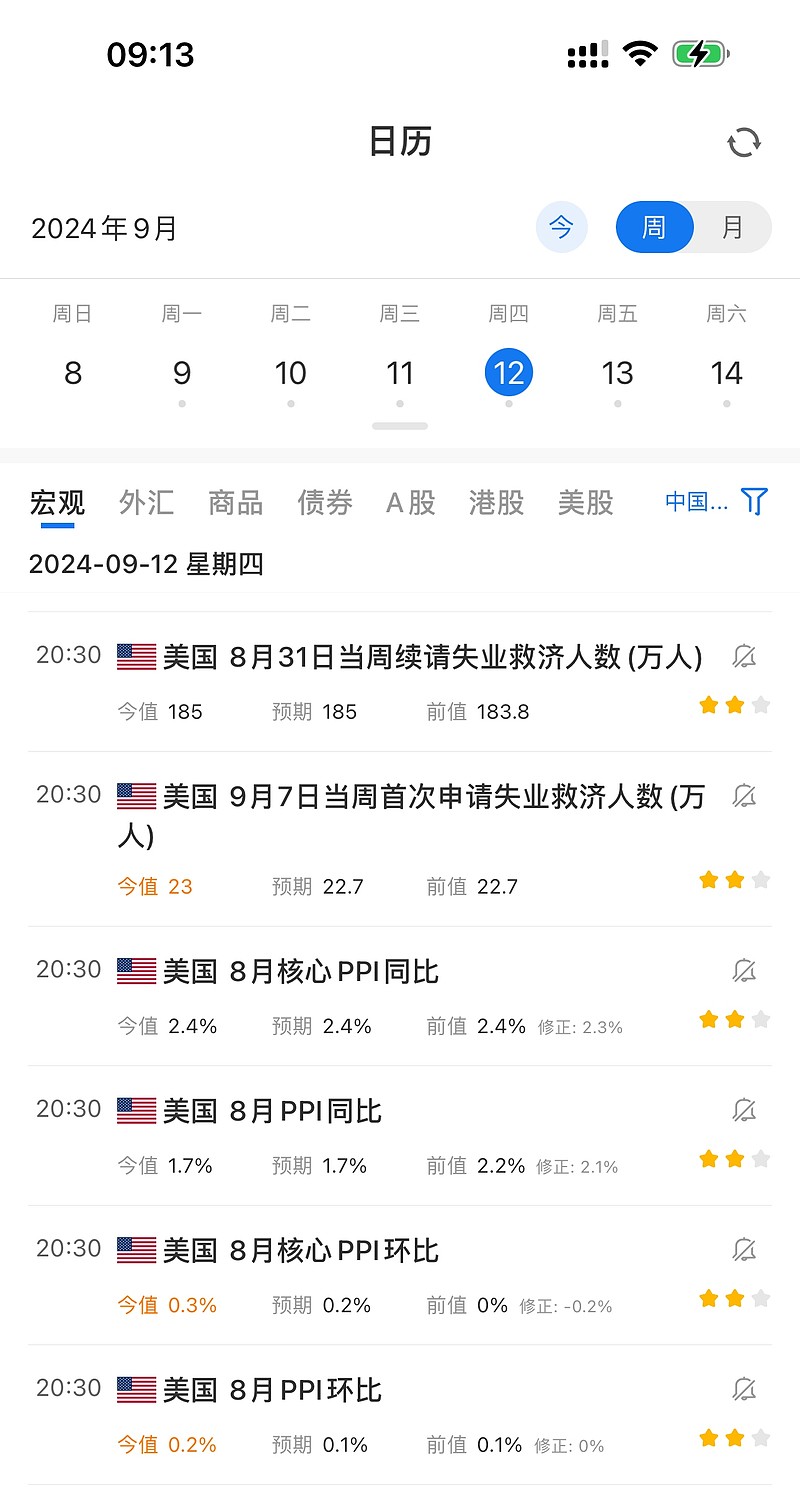Open the country filter funnel

755,501
